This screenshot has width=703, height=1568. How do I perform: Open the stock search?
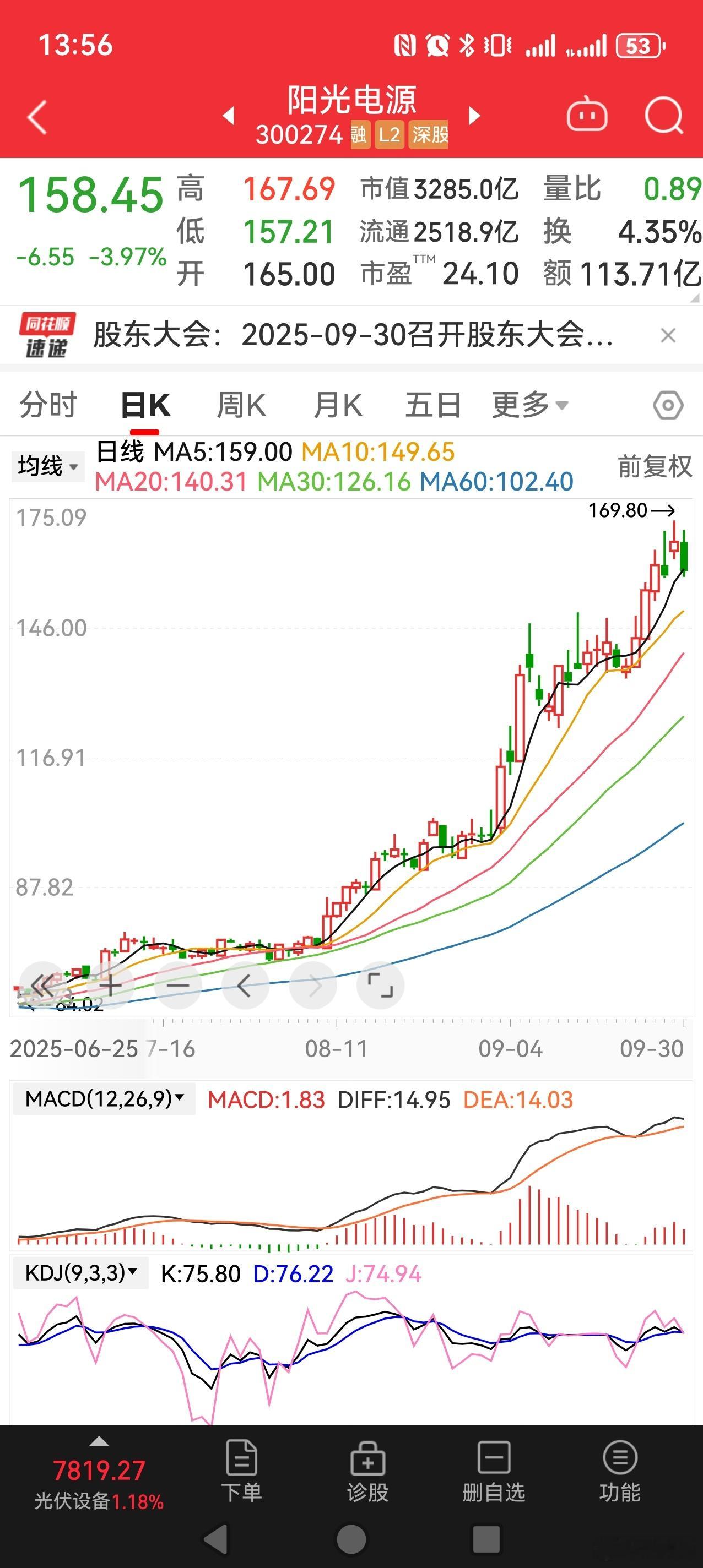click(x=663, y=116)
